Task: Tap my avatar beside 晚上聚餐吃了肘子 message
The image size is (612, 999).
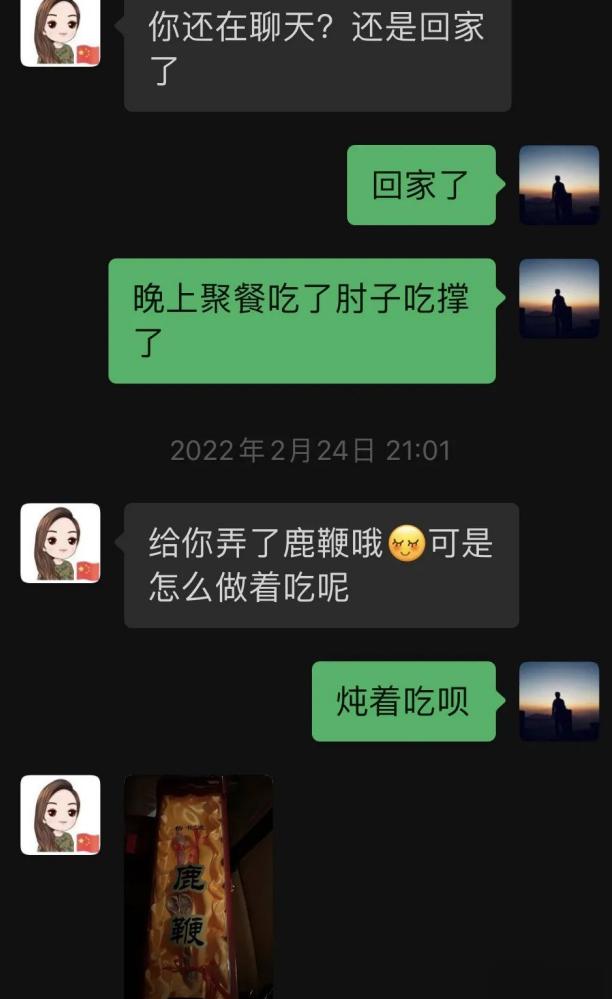Action: [559, 299]
